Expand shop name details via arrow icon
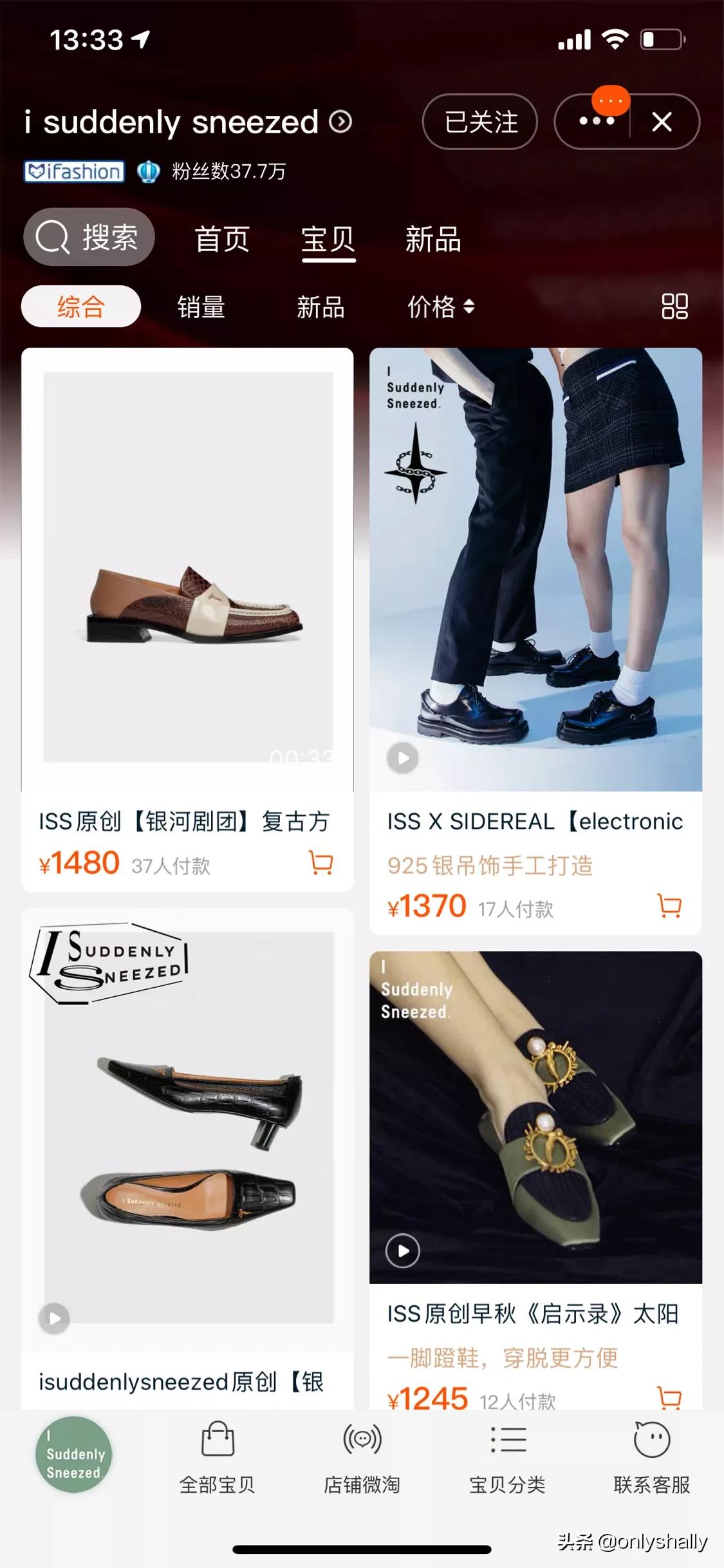 pyautogui.click(x=341, y=122)
